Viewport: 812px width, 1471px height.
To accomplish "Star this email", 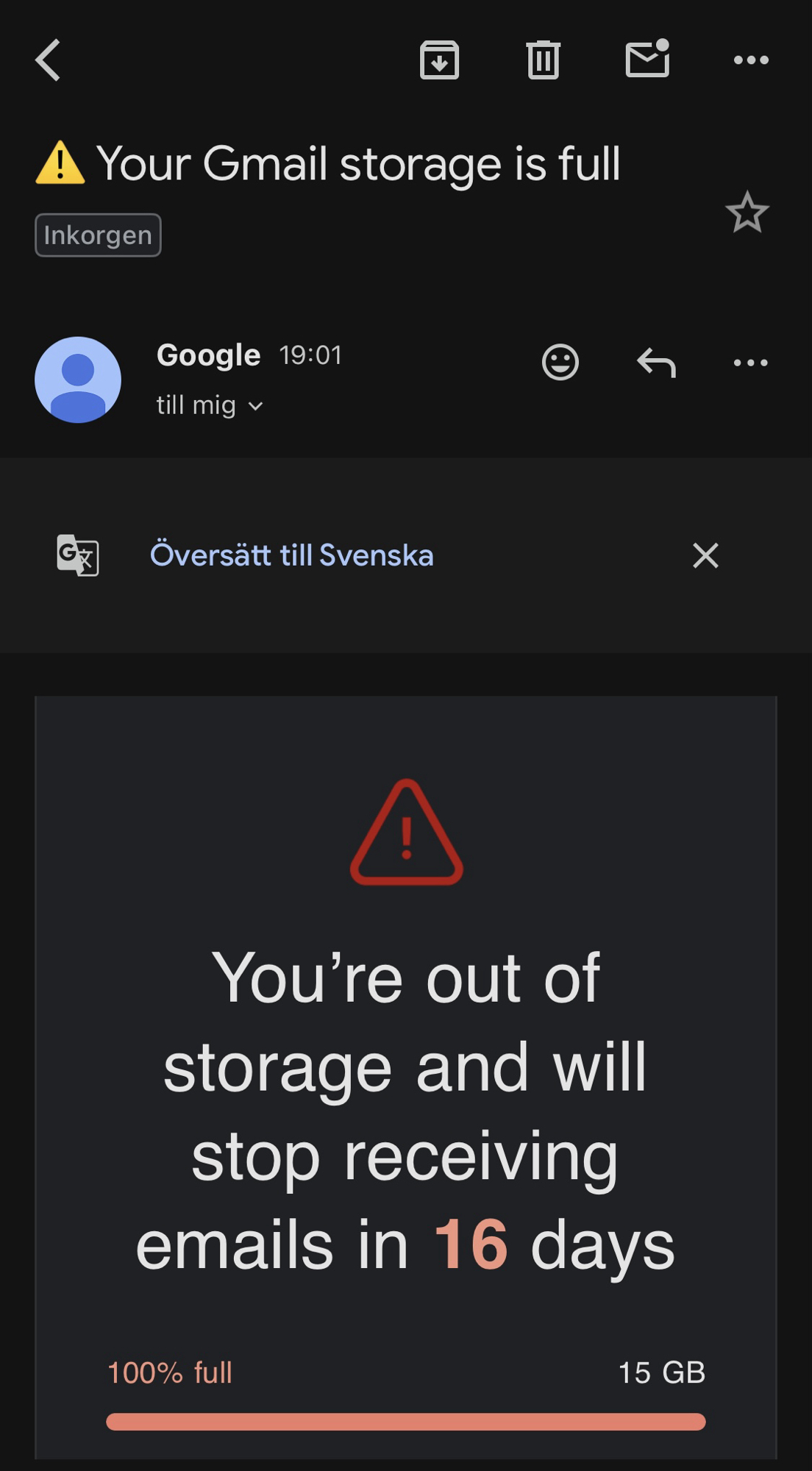I will pos(747,213).
